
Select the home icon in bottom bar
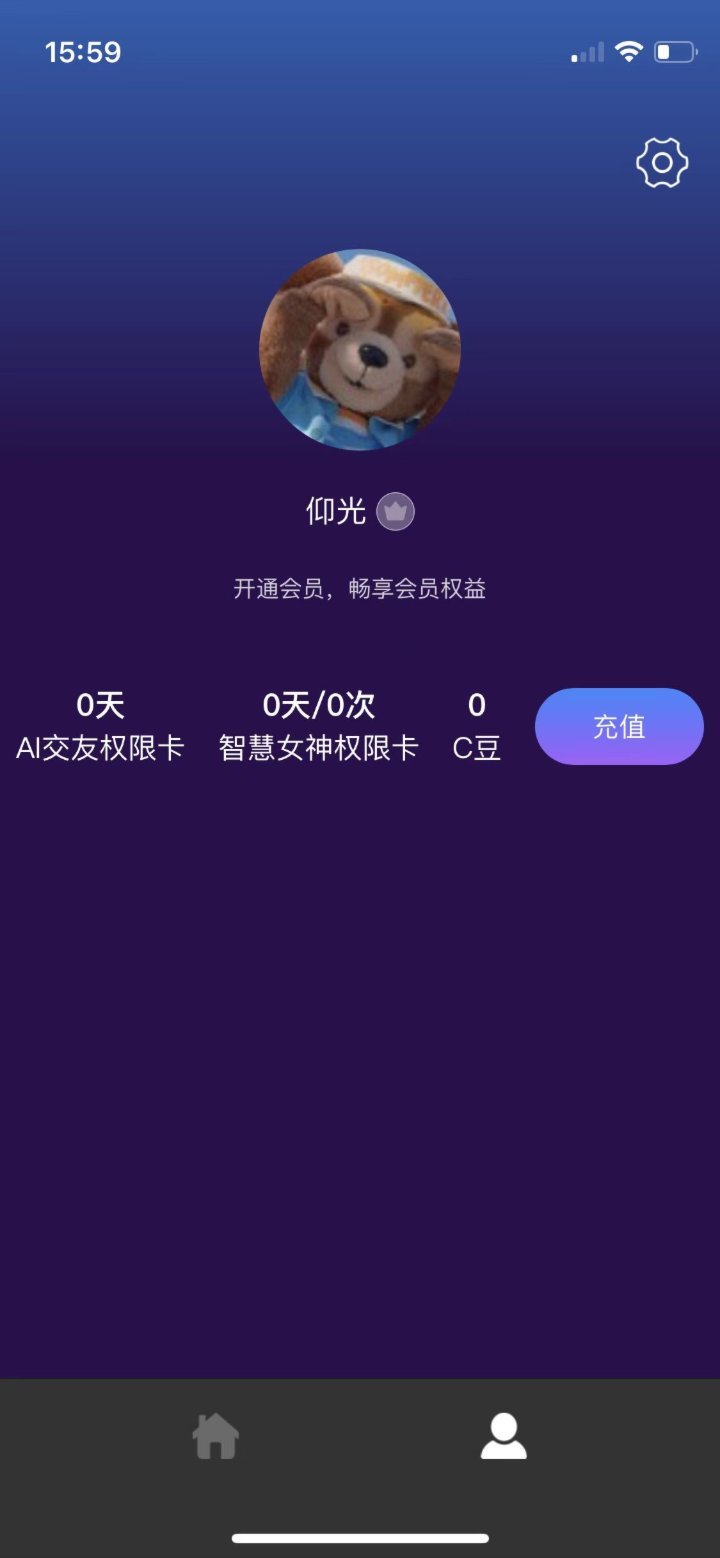[x=215, y=1435]
